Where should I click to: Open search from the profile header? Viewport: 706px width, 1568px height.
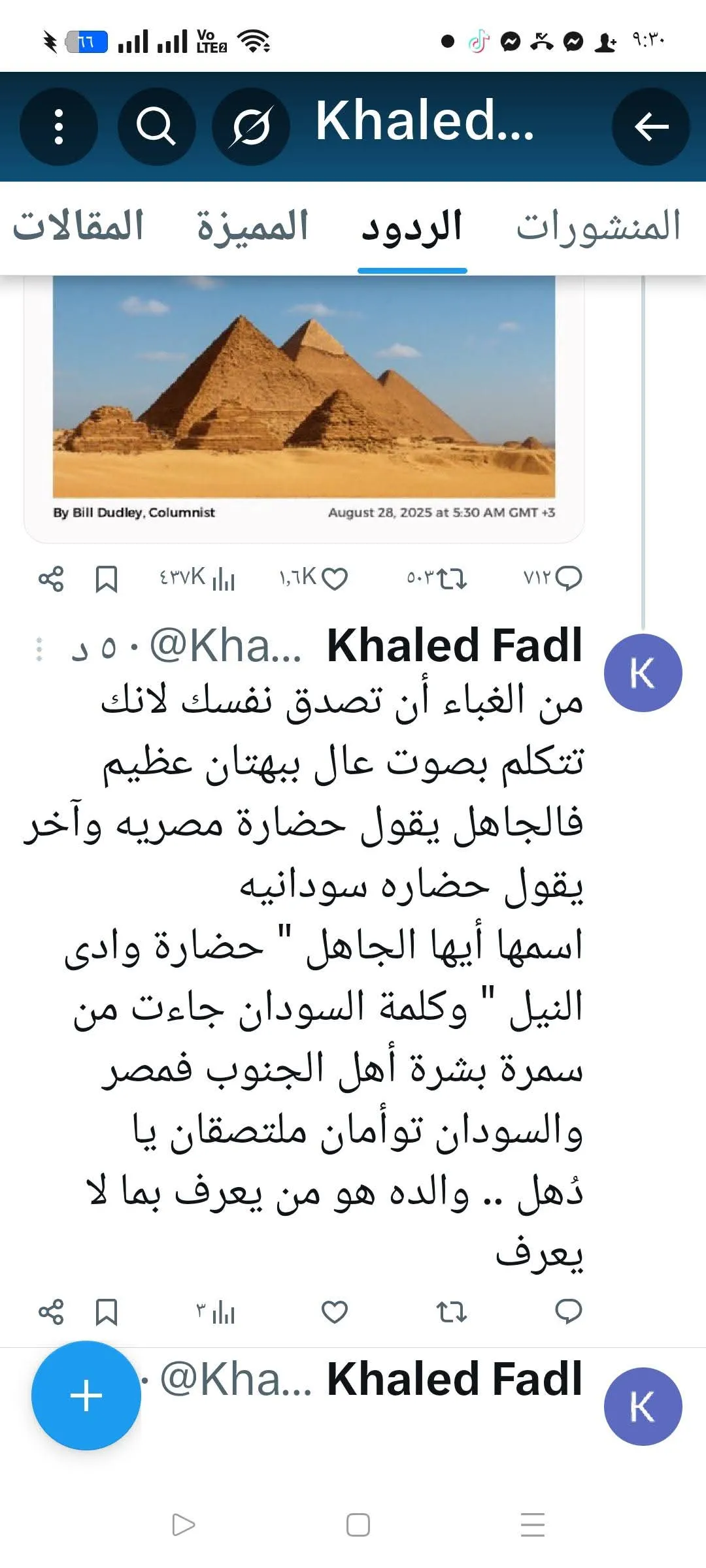point(156,127)
